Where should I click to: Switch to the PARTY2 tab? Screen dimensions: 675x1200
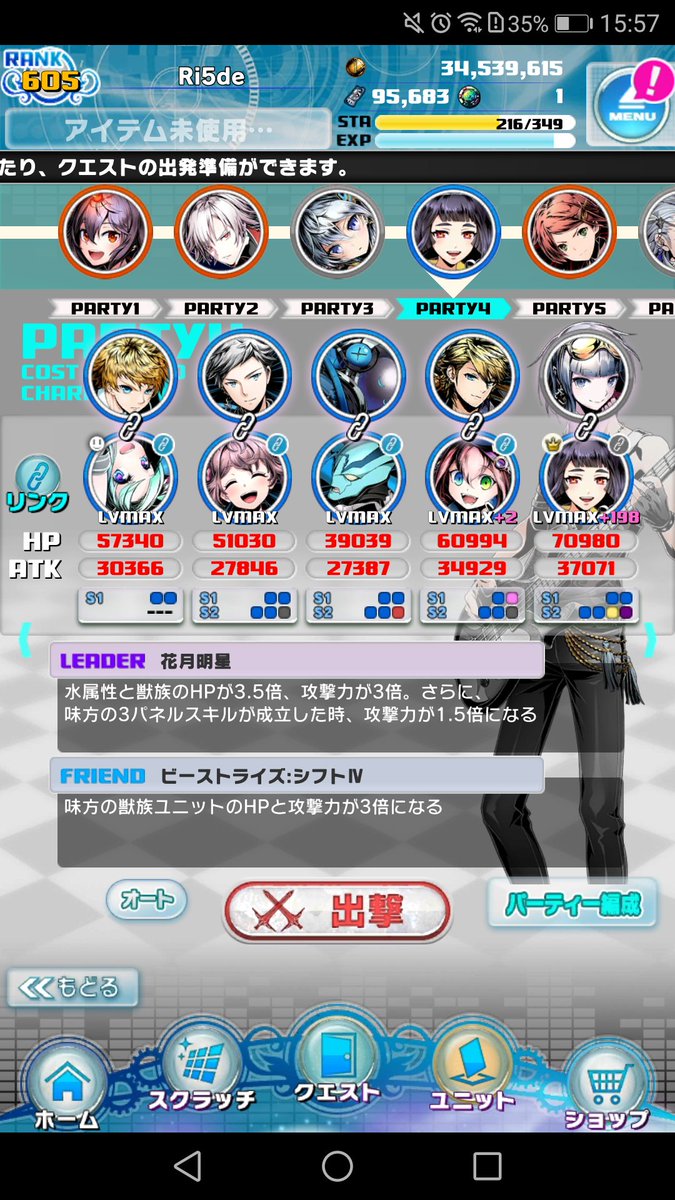tap(221, 309)
